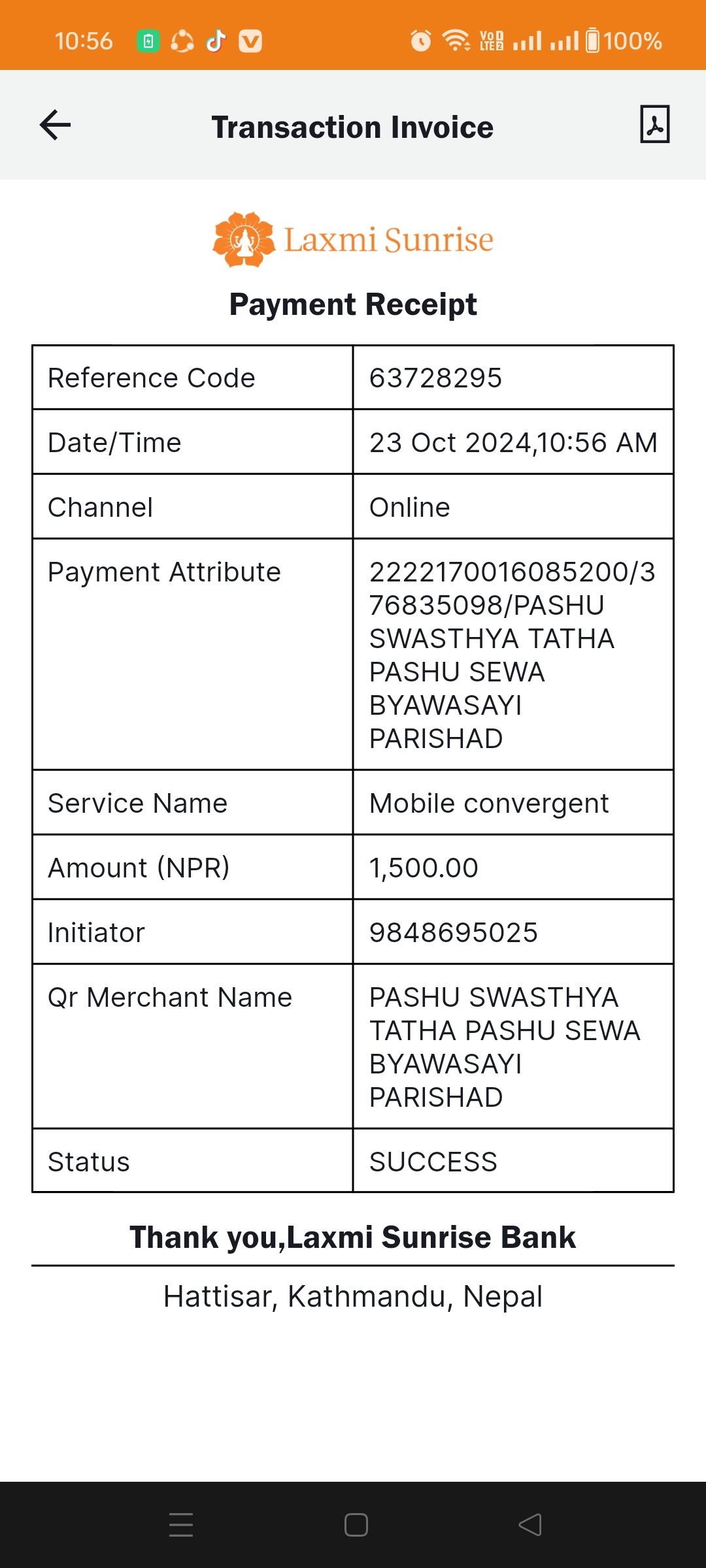The width and height of the screenshot is (706, 1568).
Task: Go to the home screen
Action: (x=356, y=1525)
